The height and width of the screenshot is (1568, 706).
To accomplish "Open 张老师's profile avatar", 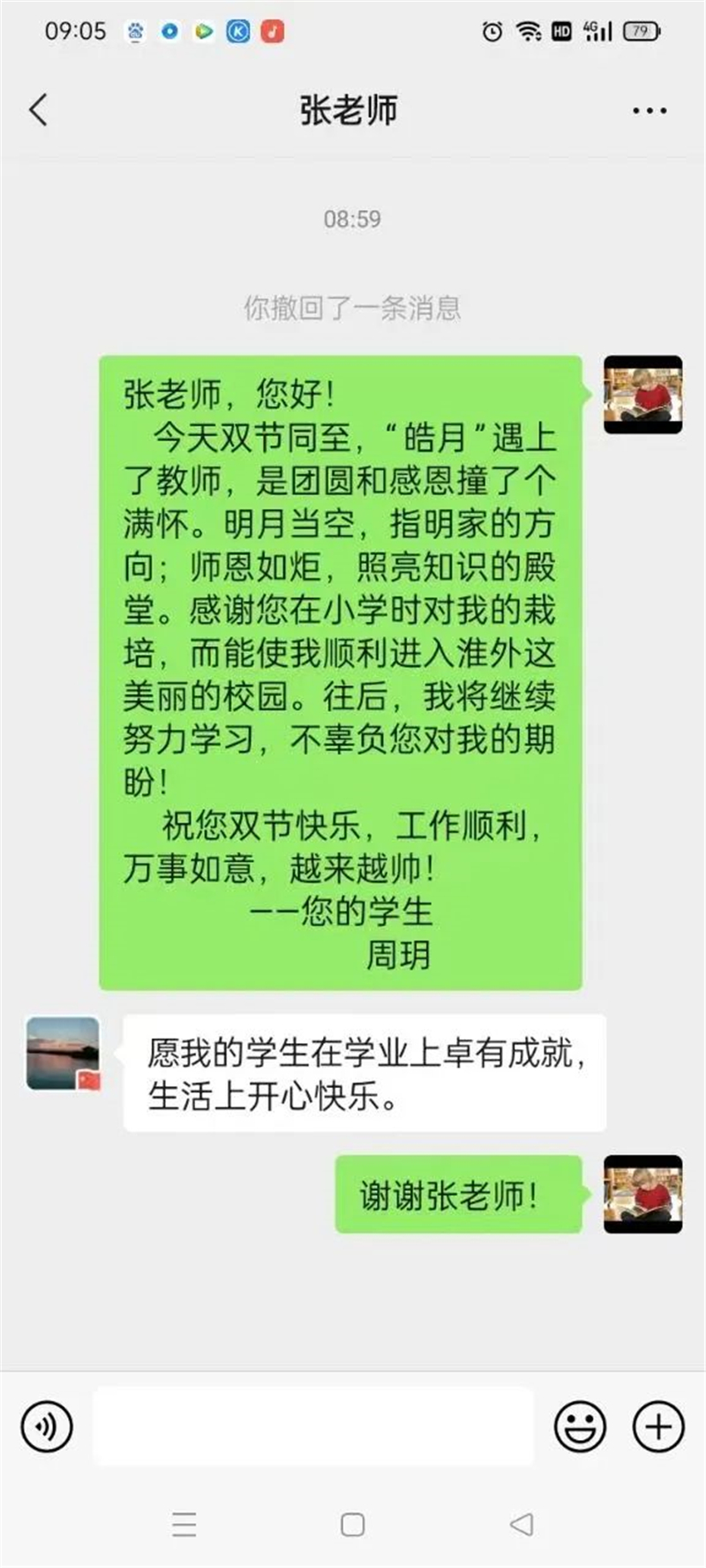I will tap(63, 1054).
